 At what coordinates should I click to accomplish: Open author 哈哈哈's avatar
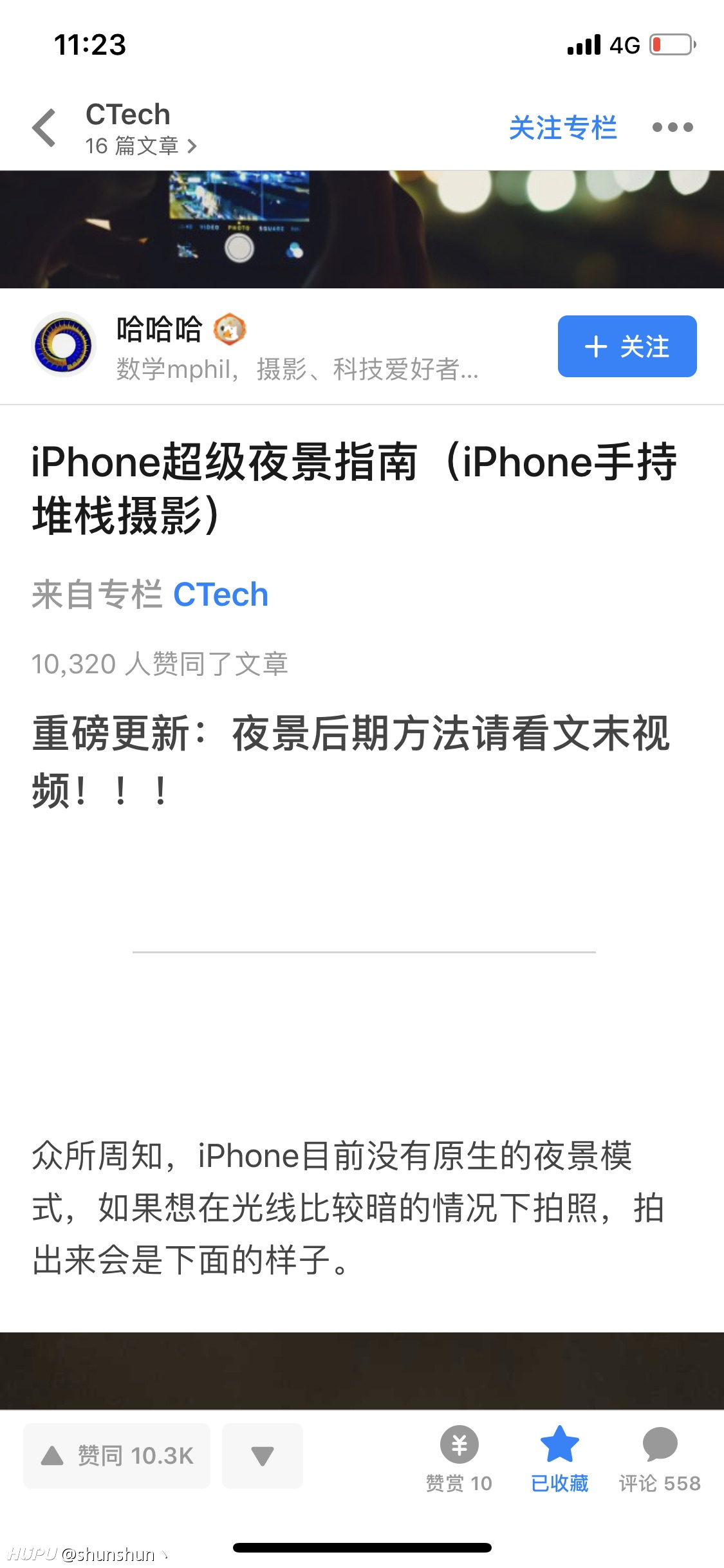click(64, 345)
